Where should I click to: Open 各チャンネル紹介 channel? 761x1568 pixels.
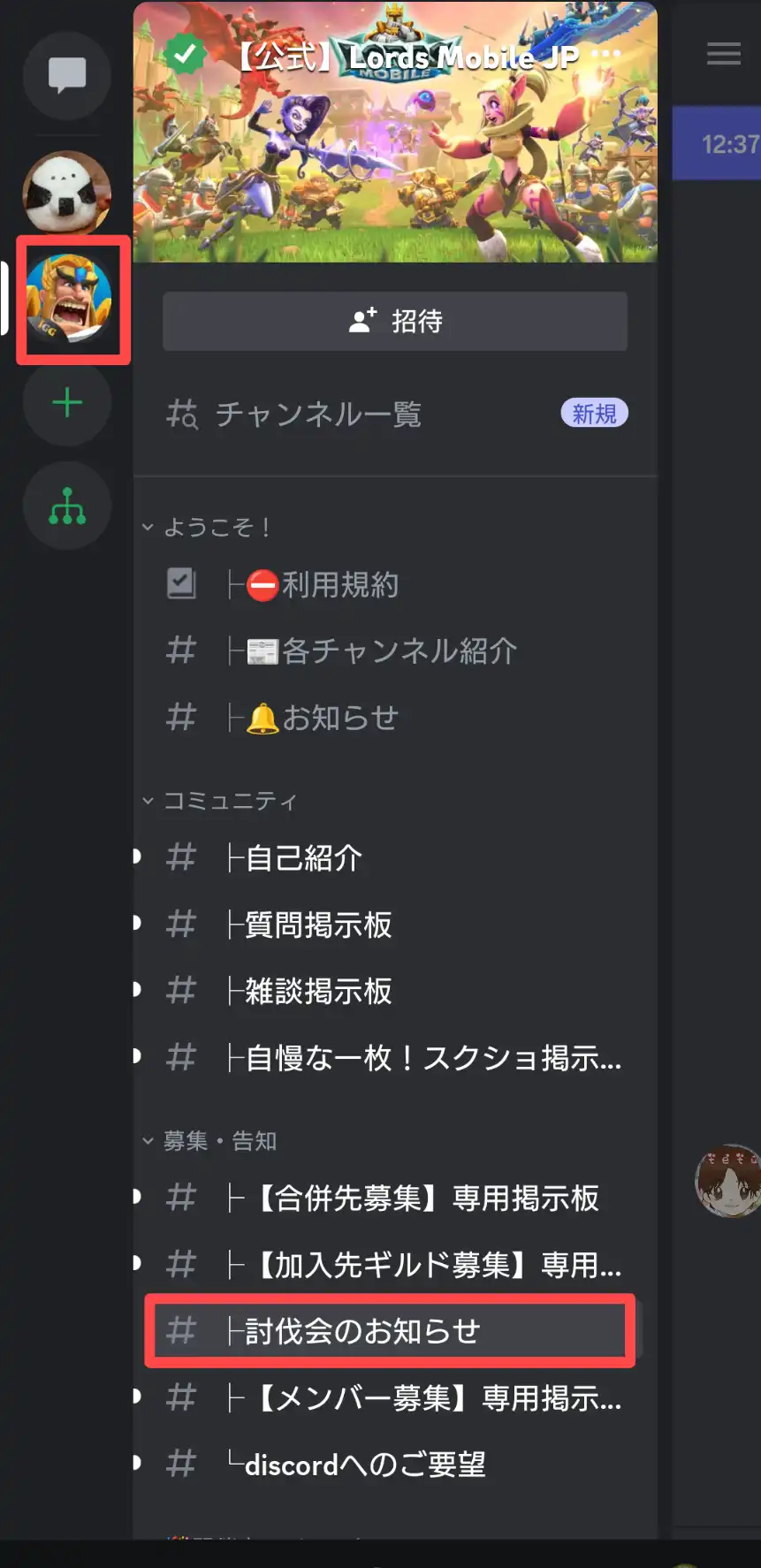pos(395,651)
